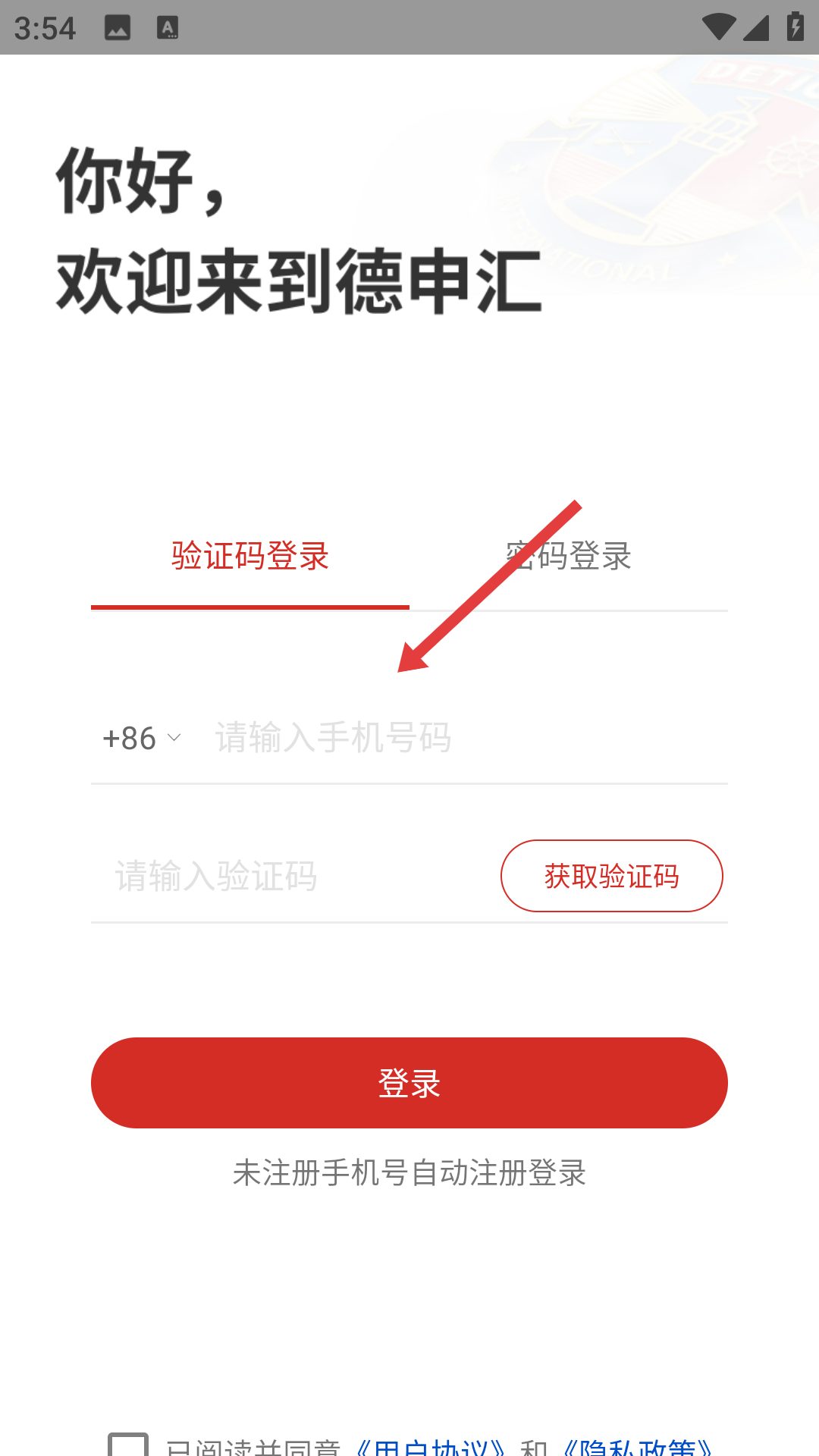The image size is (819, 1456).
Task: Open the 用户协议 link
Action: coord(429,1447)
